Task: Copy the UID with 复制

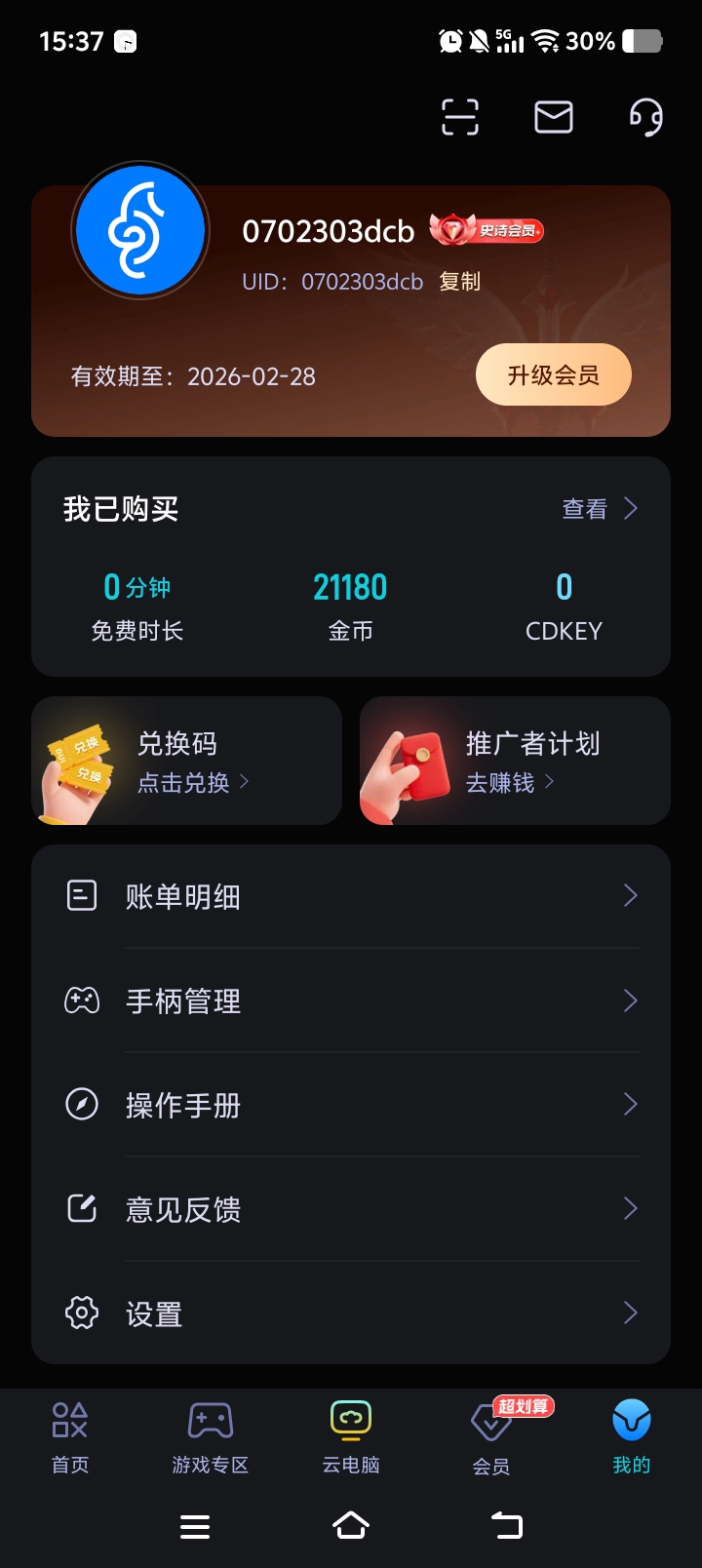Action: click(459, 282)
